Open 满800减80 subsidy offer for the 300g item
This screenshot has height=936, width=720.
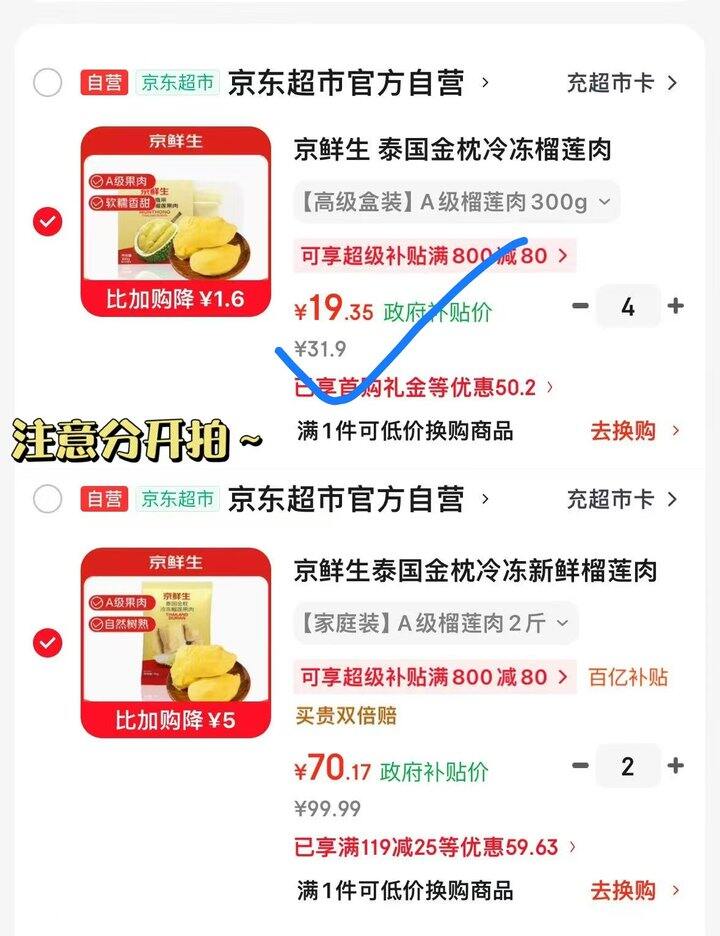coord(434,256)
